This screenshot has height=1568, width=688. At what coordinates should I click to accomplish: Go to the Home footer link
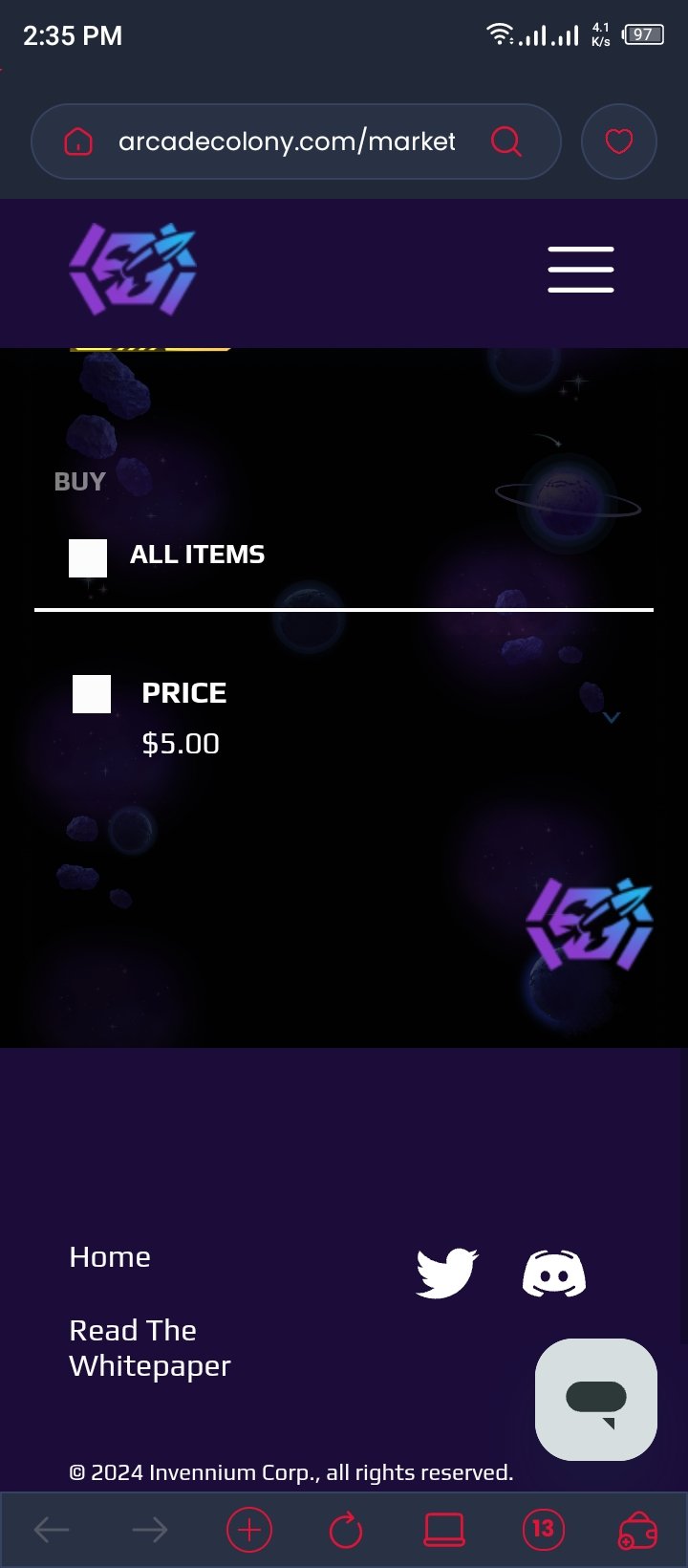click(110, 1257)
